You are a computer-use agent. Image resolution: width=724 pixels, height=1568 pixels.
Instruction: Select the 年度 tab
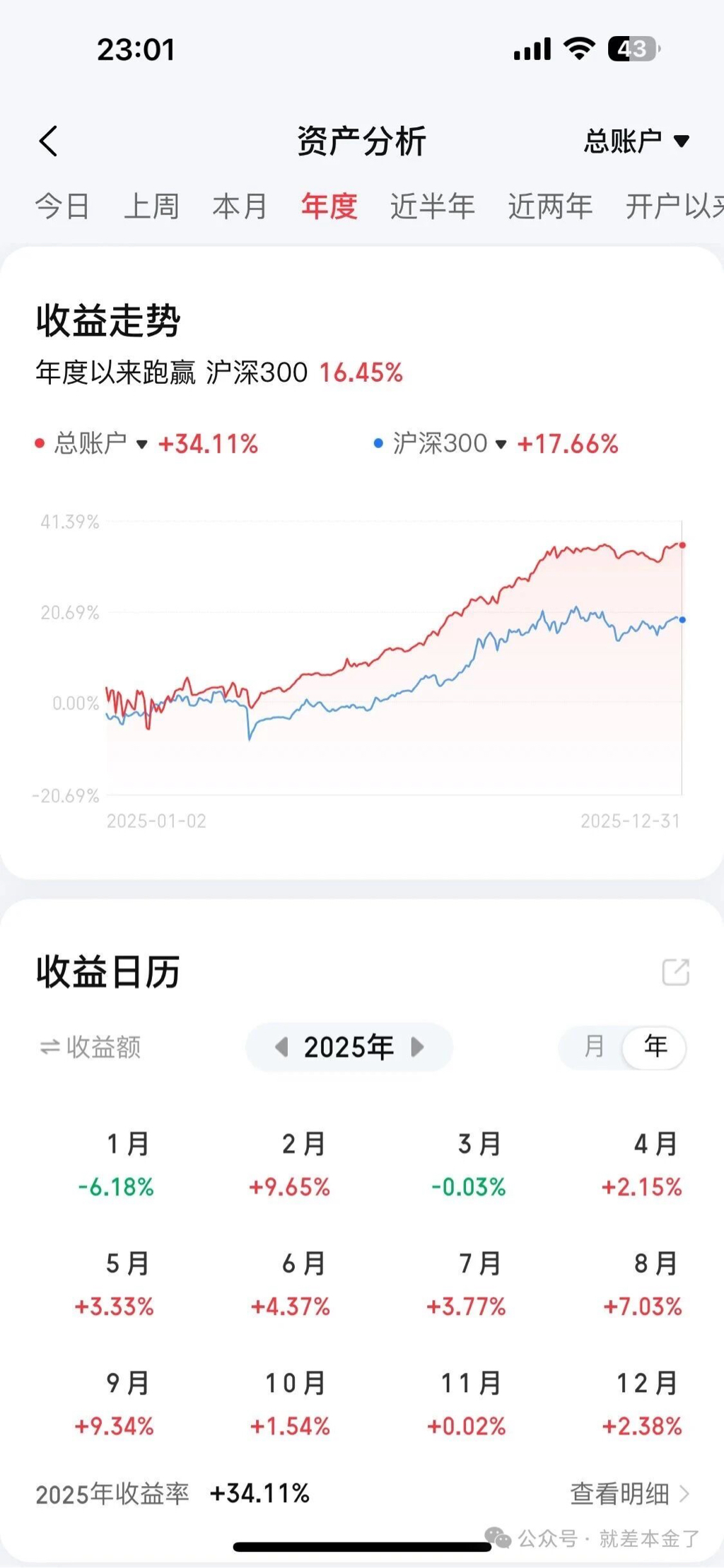click(329, 206)
